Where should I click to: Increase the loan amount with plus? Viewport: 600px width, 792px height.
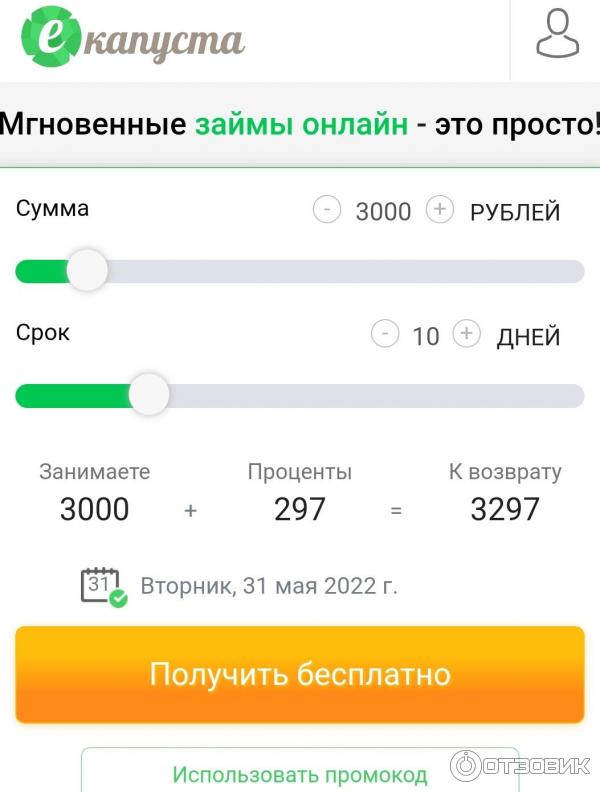point(440,210)
